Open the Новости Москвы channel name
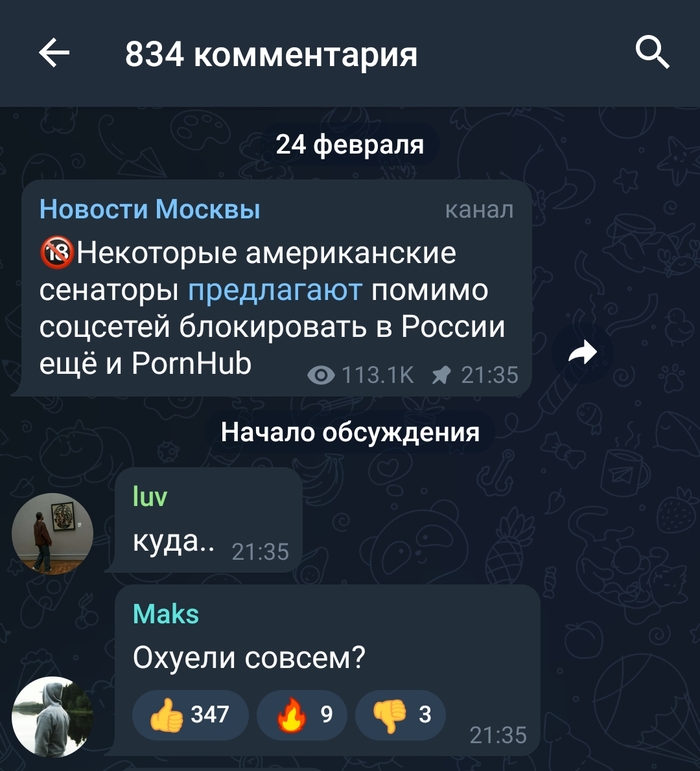The height and width of the screenshot is (771, 700). 150,209
